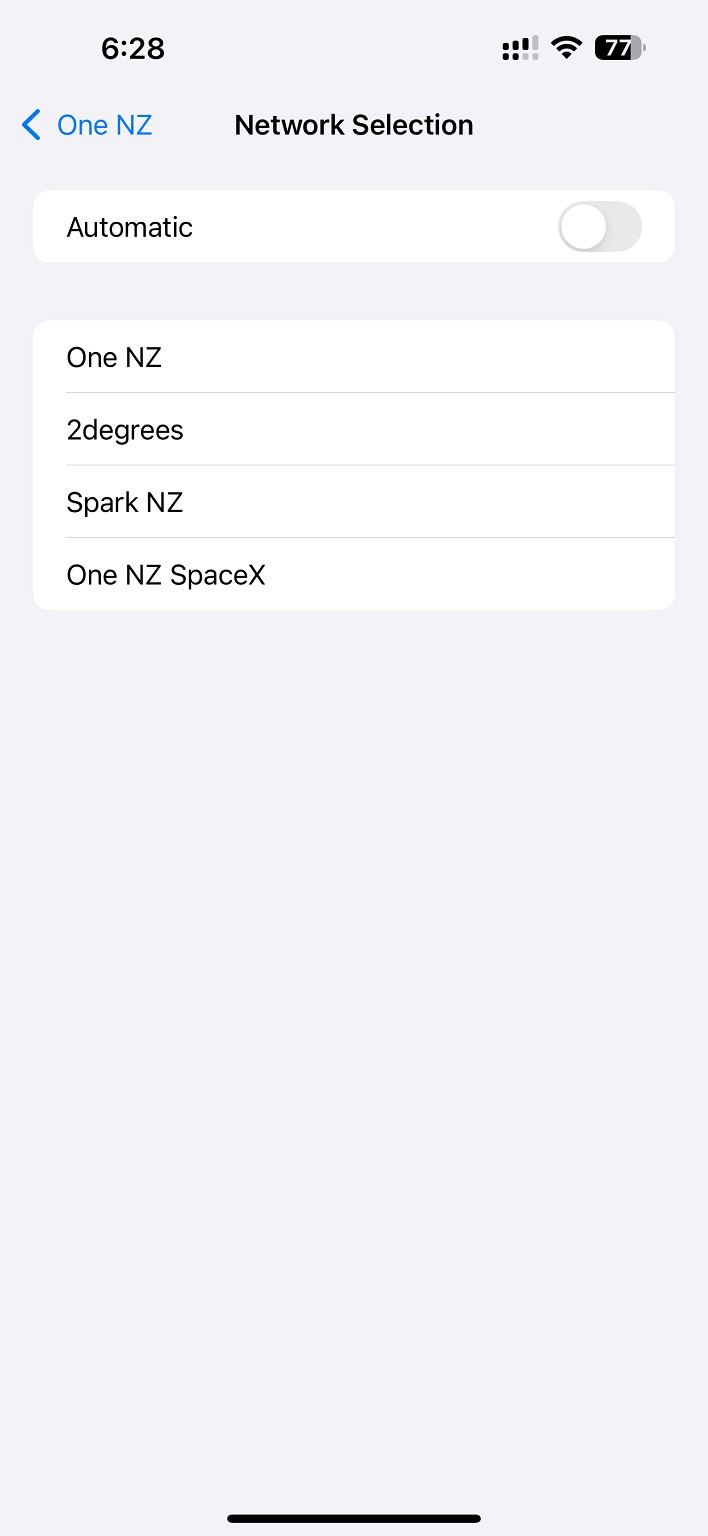Turn on Automatic network selection

click(x=599, y=227)
